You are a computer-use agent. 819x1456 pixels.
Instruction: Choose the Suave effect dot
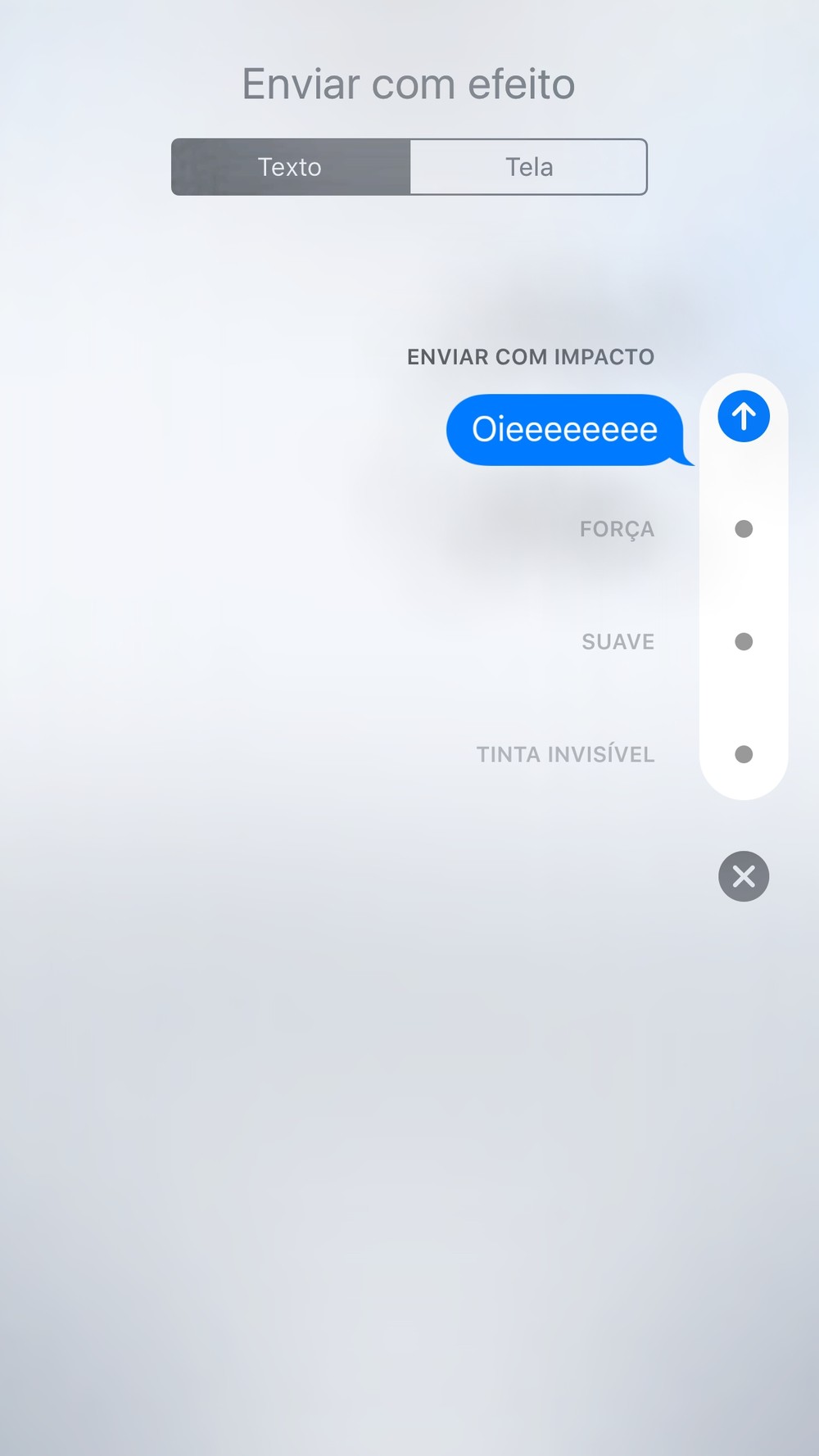(x=744, y=641)
